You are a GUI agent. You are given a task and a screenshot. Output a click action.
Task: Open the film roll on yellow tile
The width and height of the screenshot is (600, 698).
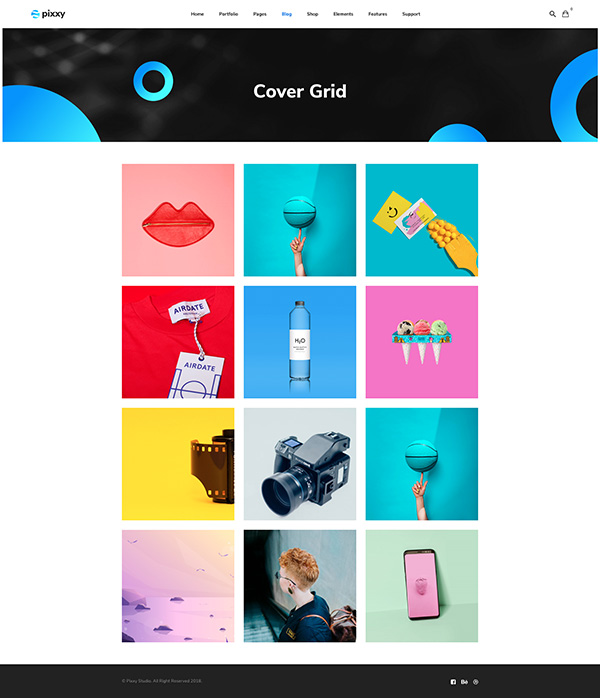pyautogui.click(x=178, y=464)
